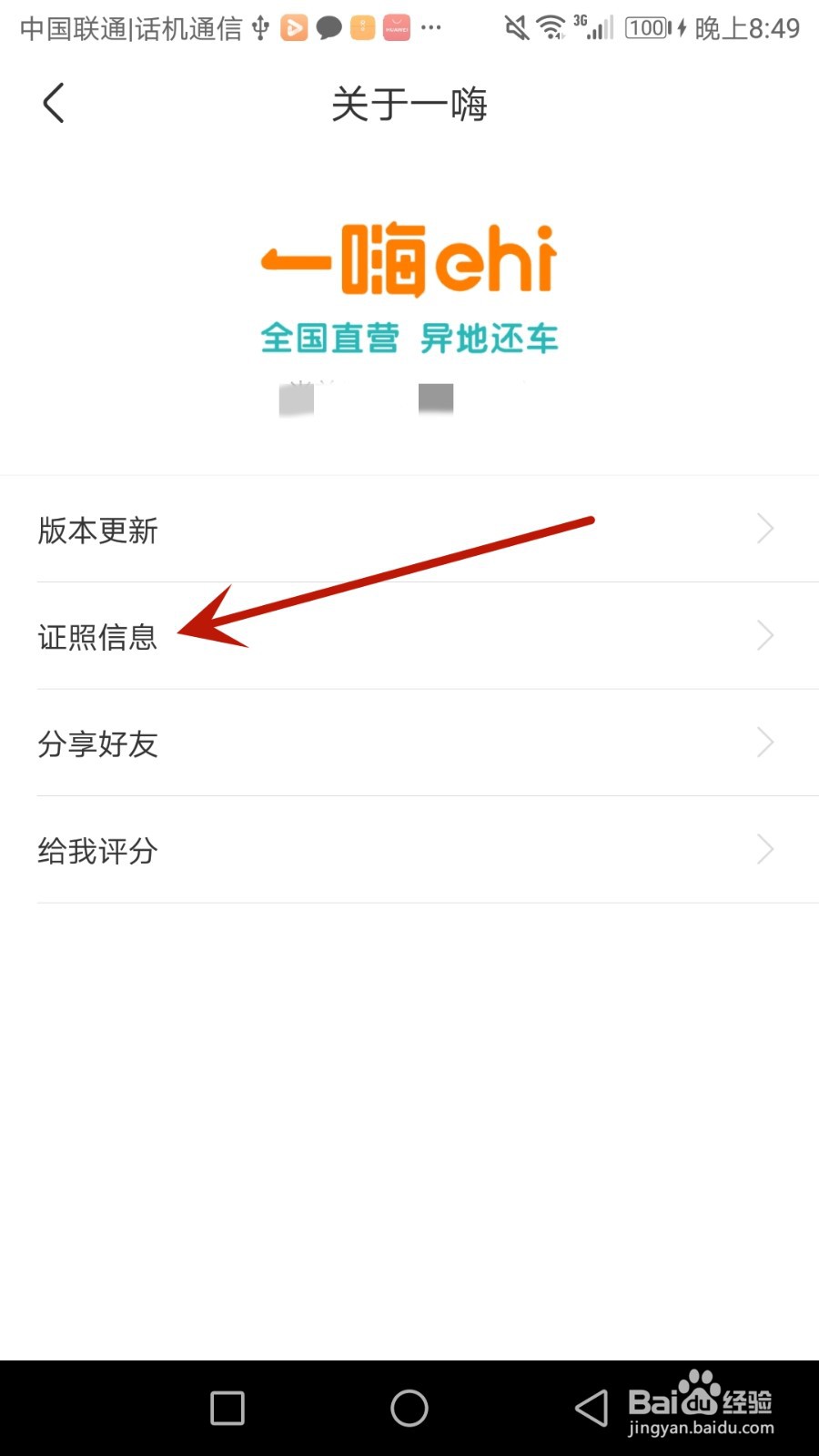Tap the 一嗨 eHi app logo

(x=408, y=261)
